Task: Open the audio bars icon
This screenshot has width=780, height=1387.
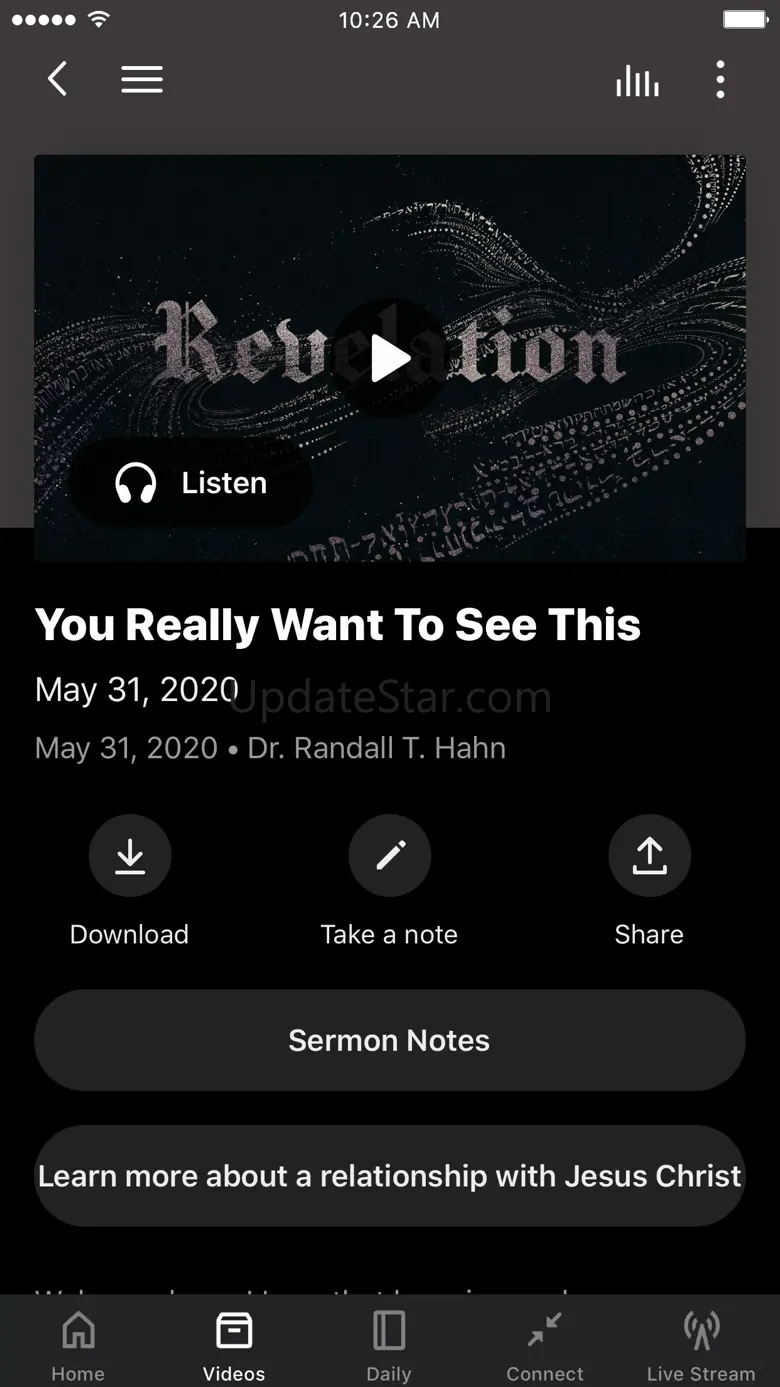Action: (637, 80)
